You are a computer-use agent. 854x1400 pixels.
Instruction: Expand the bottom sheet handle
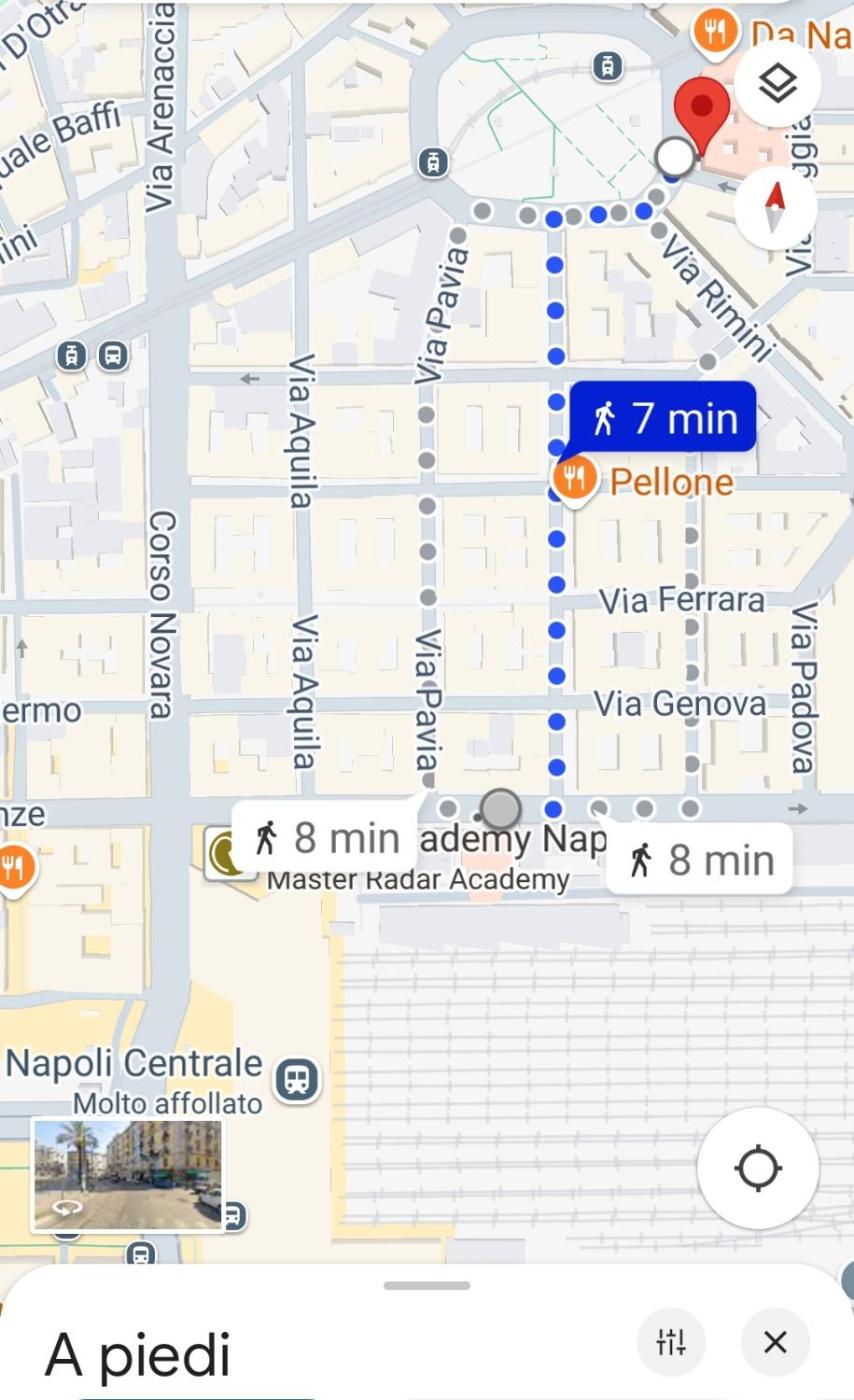coord(427,1285)
